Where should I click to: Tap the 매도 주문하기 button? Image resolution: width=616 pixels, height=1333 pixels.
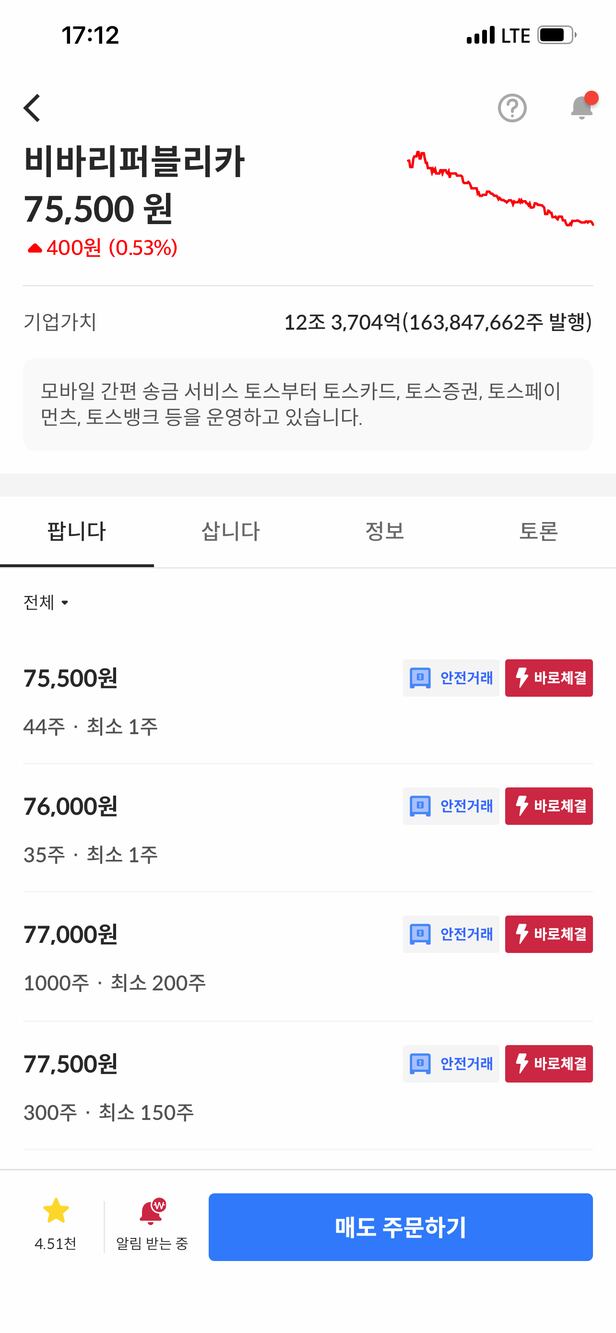[x=400, y=1227]
